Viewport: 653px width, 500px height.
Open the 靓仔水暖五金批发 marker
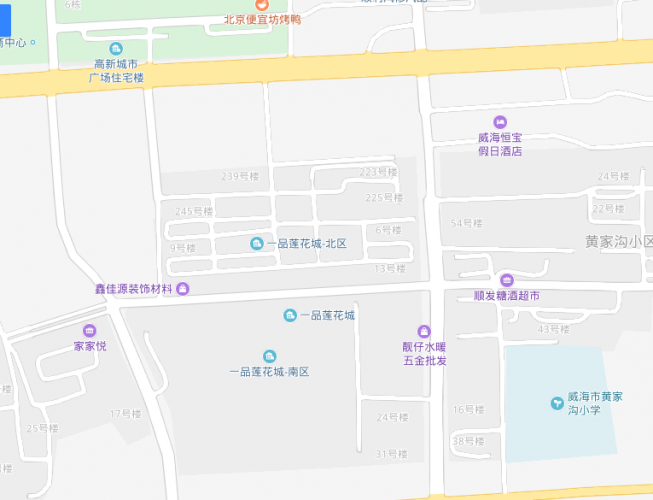[x=423, y=331]
